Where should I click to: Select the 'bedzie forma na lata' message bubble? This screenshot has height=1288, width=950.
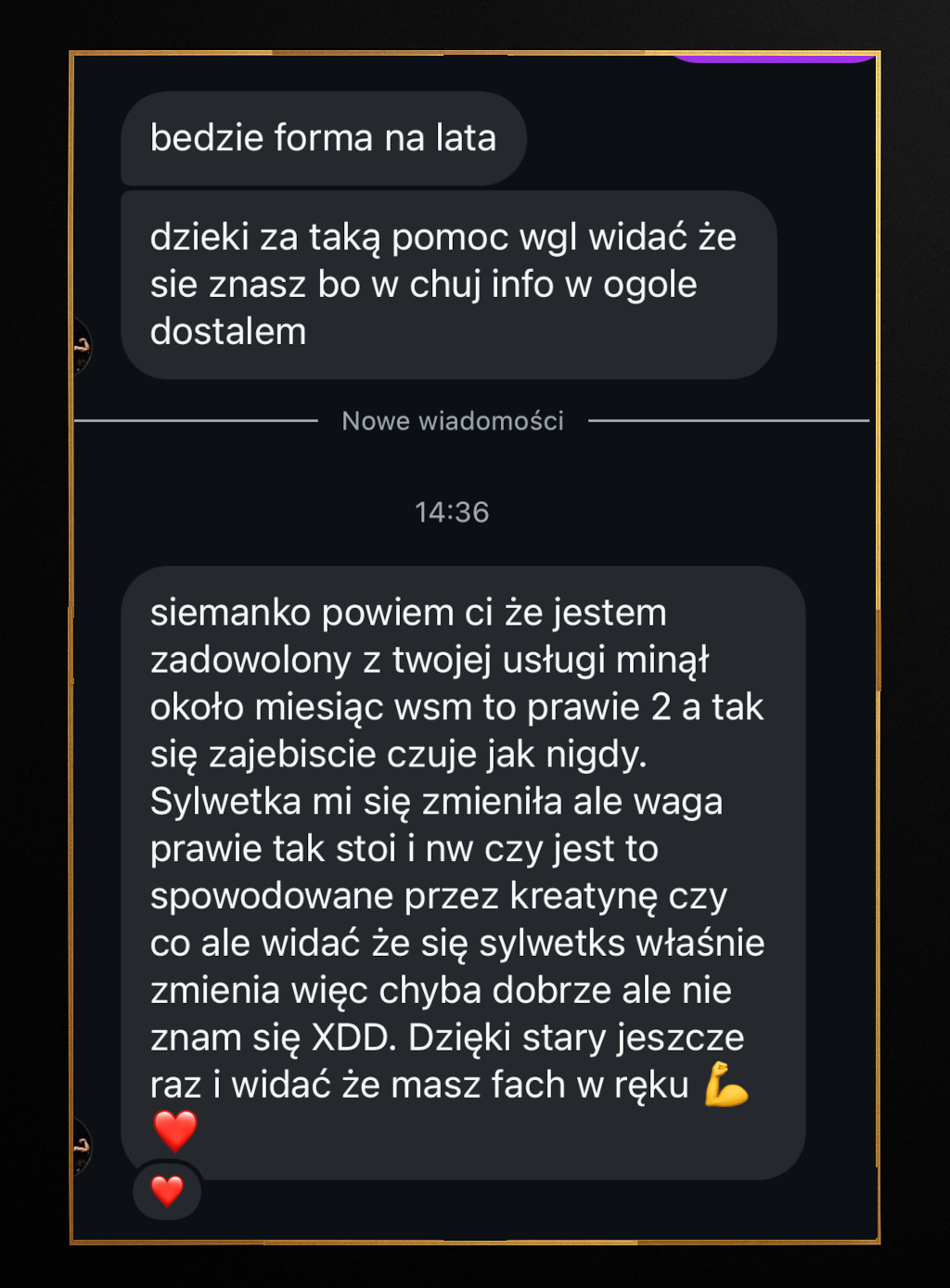pos(322,137)
